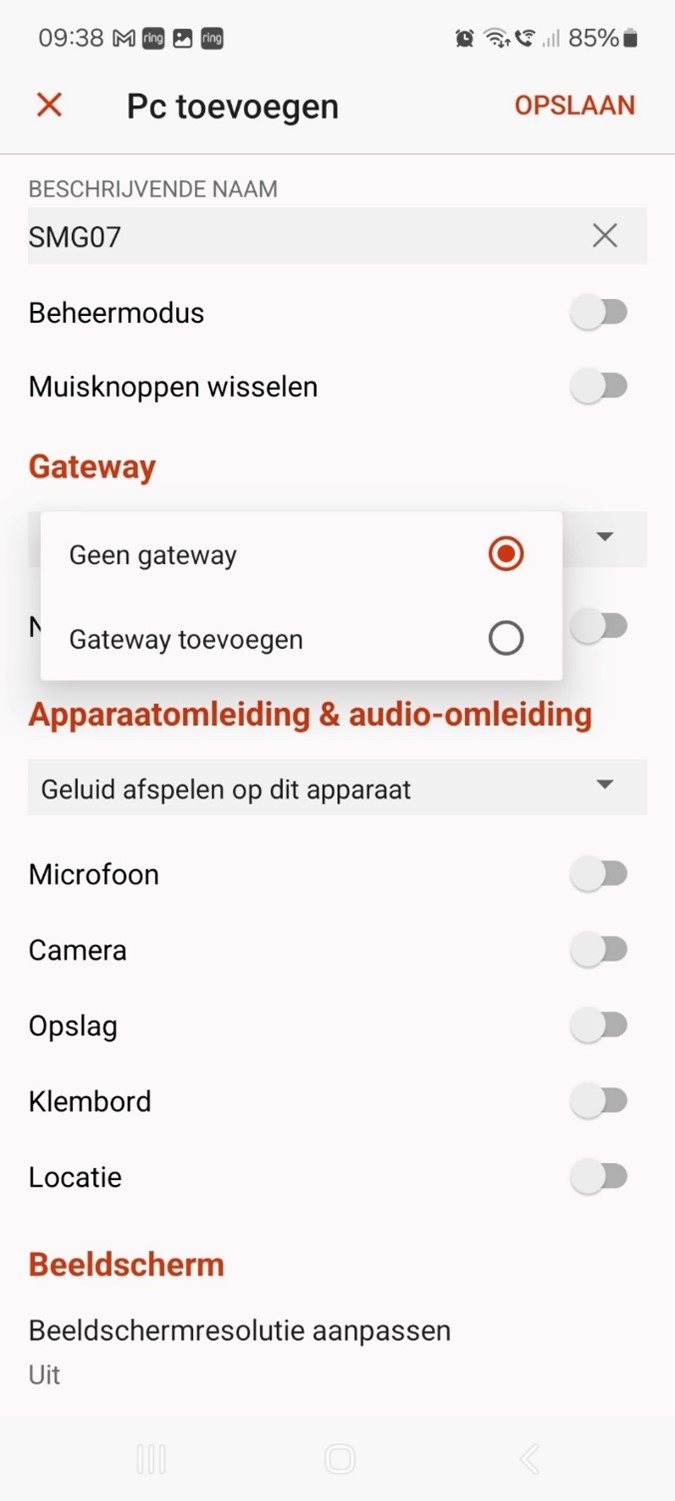Screen dimensions: 675x1501
Task: Open Beeldschermresolutie aanpassen setting
Action: coord(240,1350)
